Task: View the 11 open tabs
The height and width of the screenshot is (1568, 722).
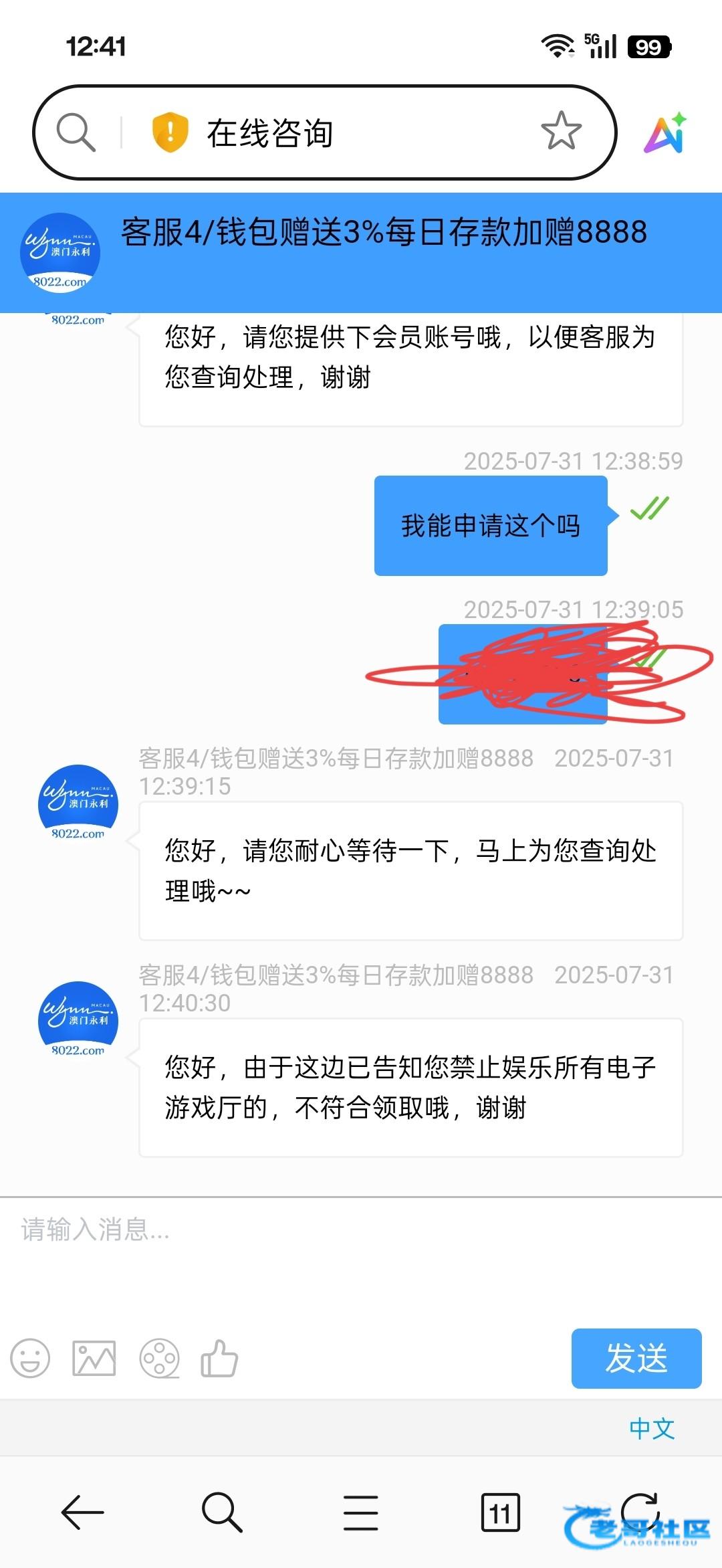Action: (500, 1512)
